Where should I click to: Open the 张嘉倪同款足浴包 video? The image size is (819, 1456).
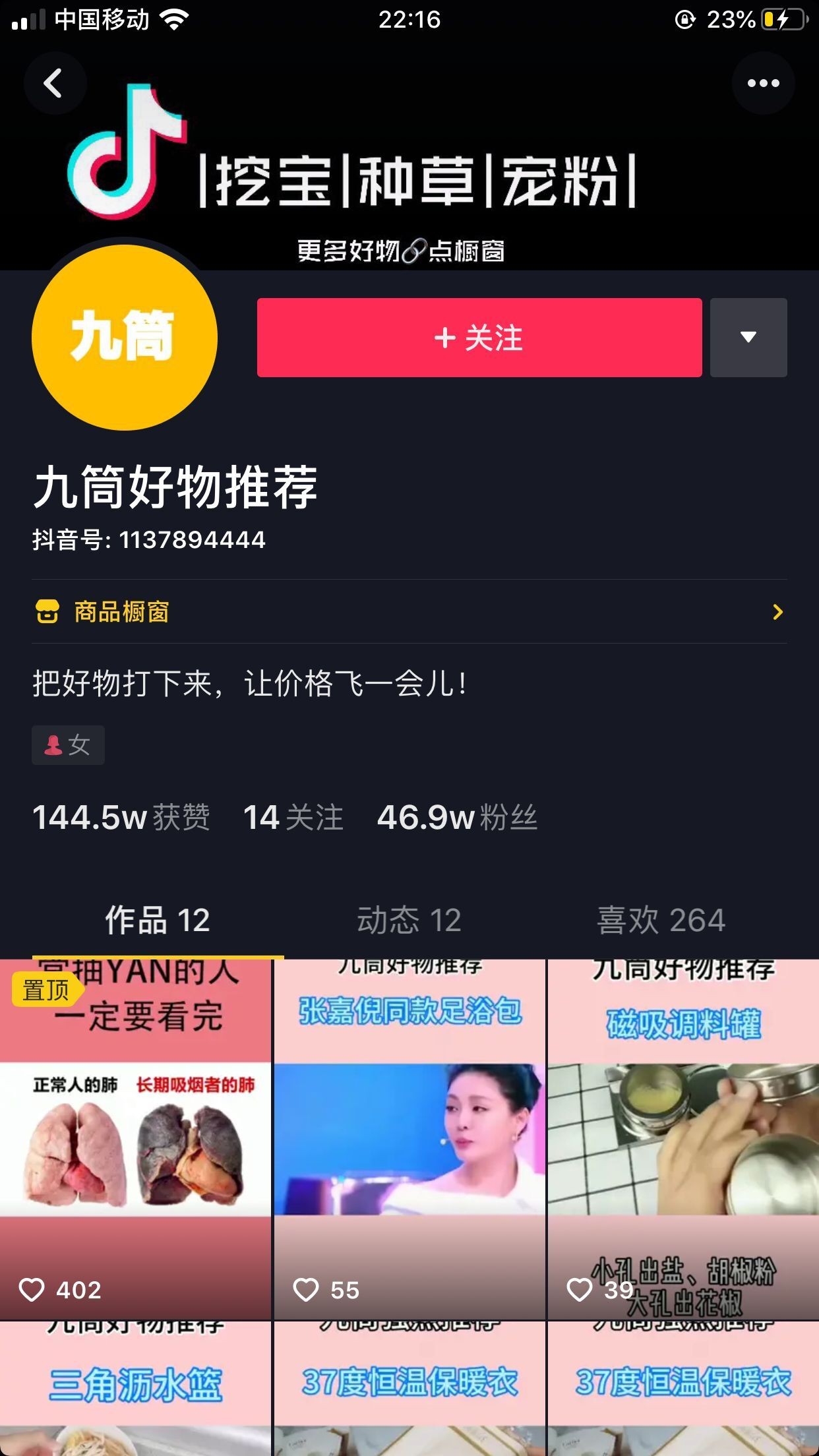409,1139
